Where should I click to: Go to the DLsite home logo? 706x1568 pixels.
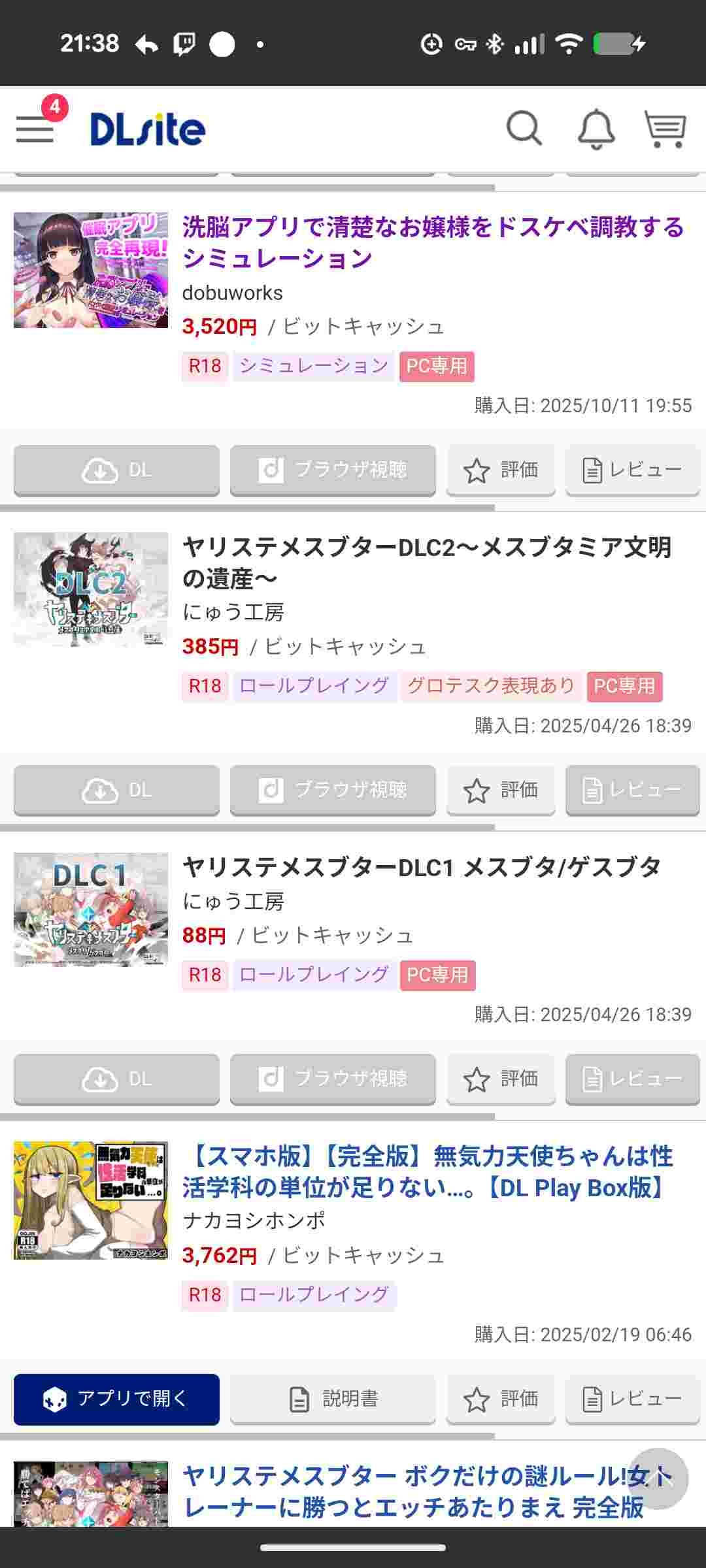(148, 129)
